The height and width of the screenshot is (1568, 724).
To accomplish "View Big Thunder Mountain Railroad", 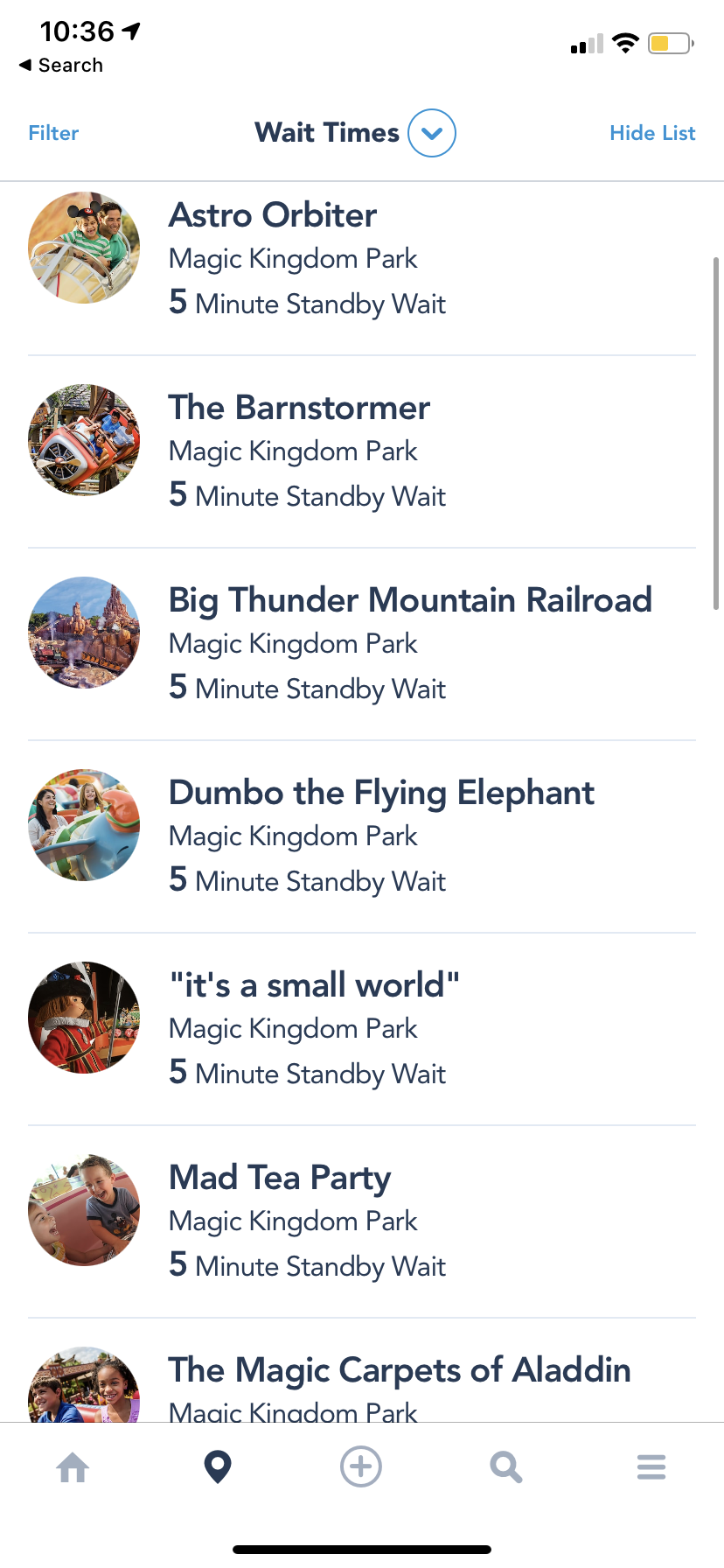I will (x=409, y=601).
